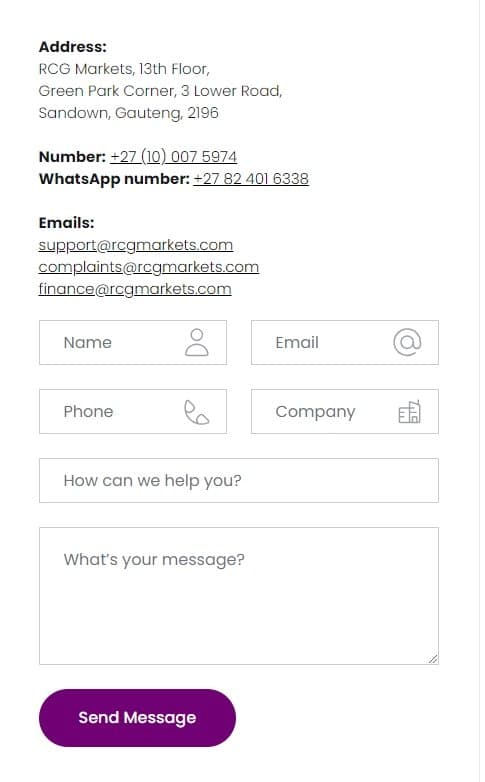
Task: Tap the 'What's your message?' text area
Action: [x=239, y=596]
